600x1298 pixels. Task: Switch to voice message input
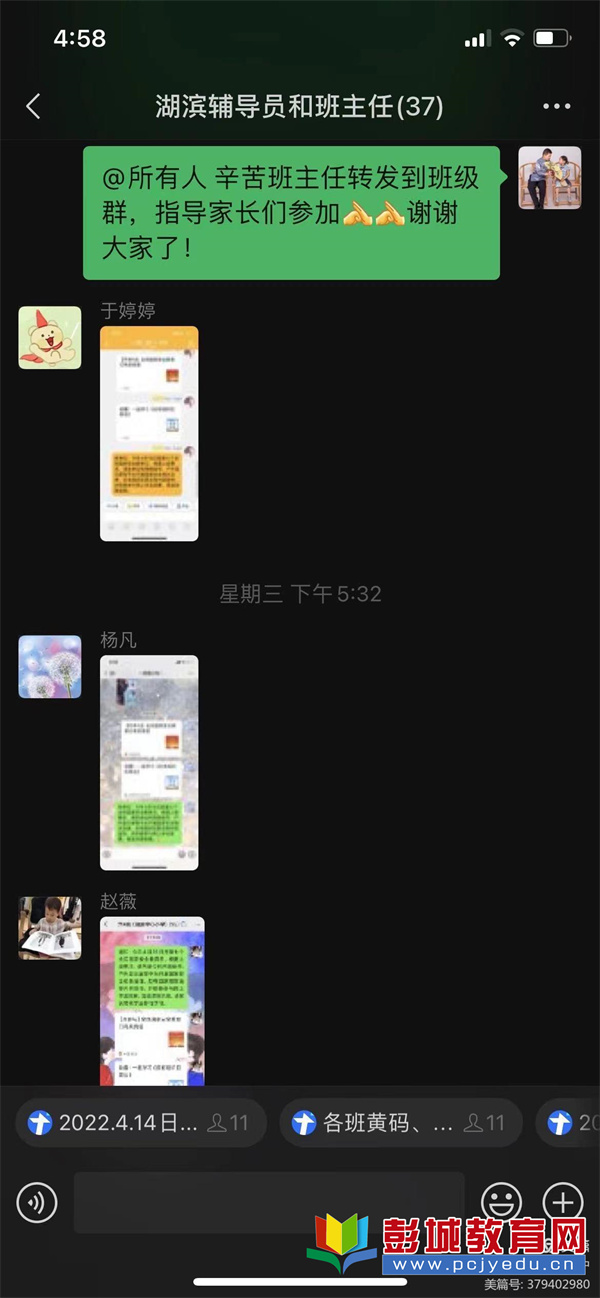point(37,1202)
